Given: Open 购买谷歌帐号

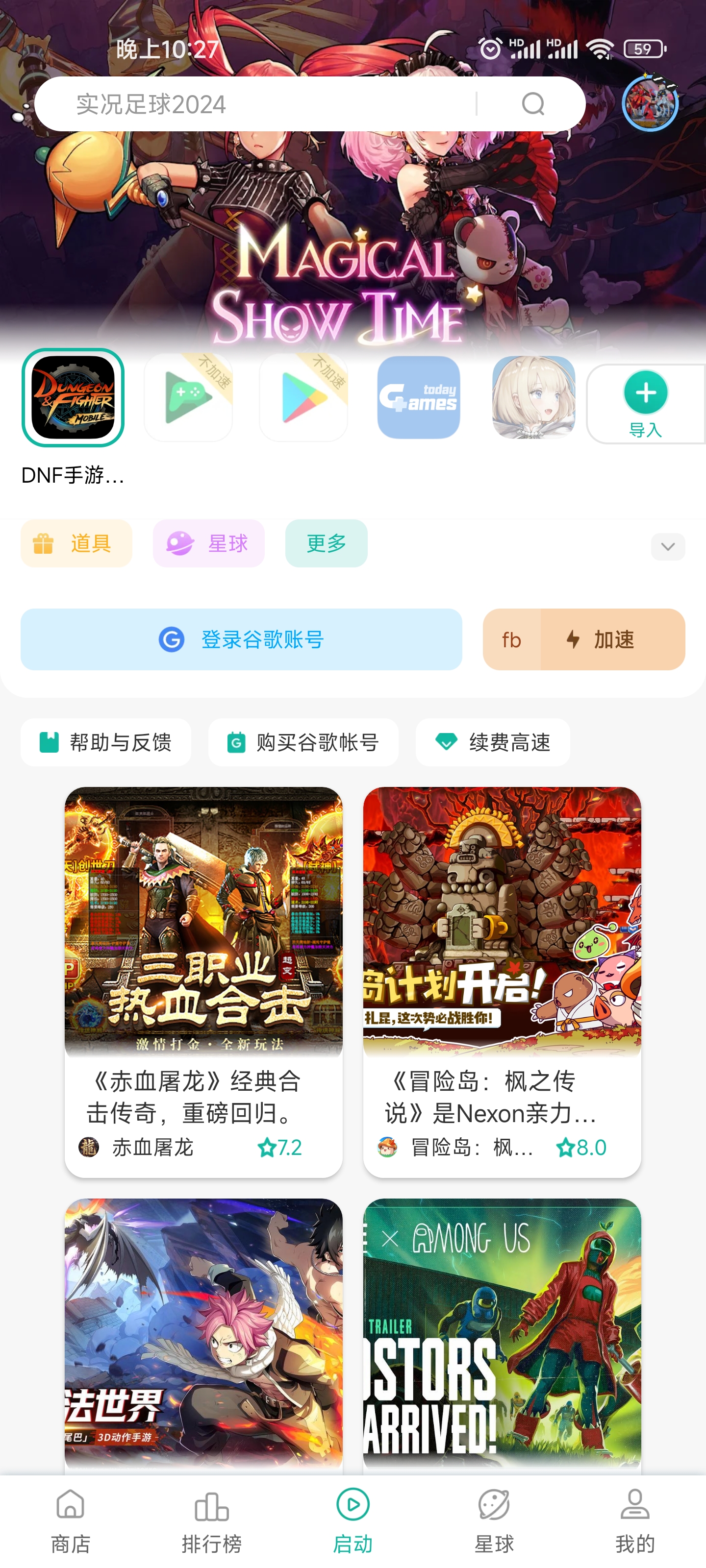Looking at the screenshot, I should pos(303,742).
